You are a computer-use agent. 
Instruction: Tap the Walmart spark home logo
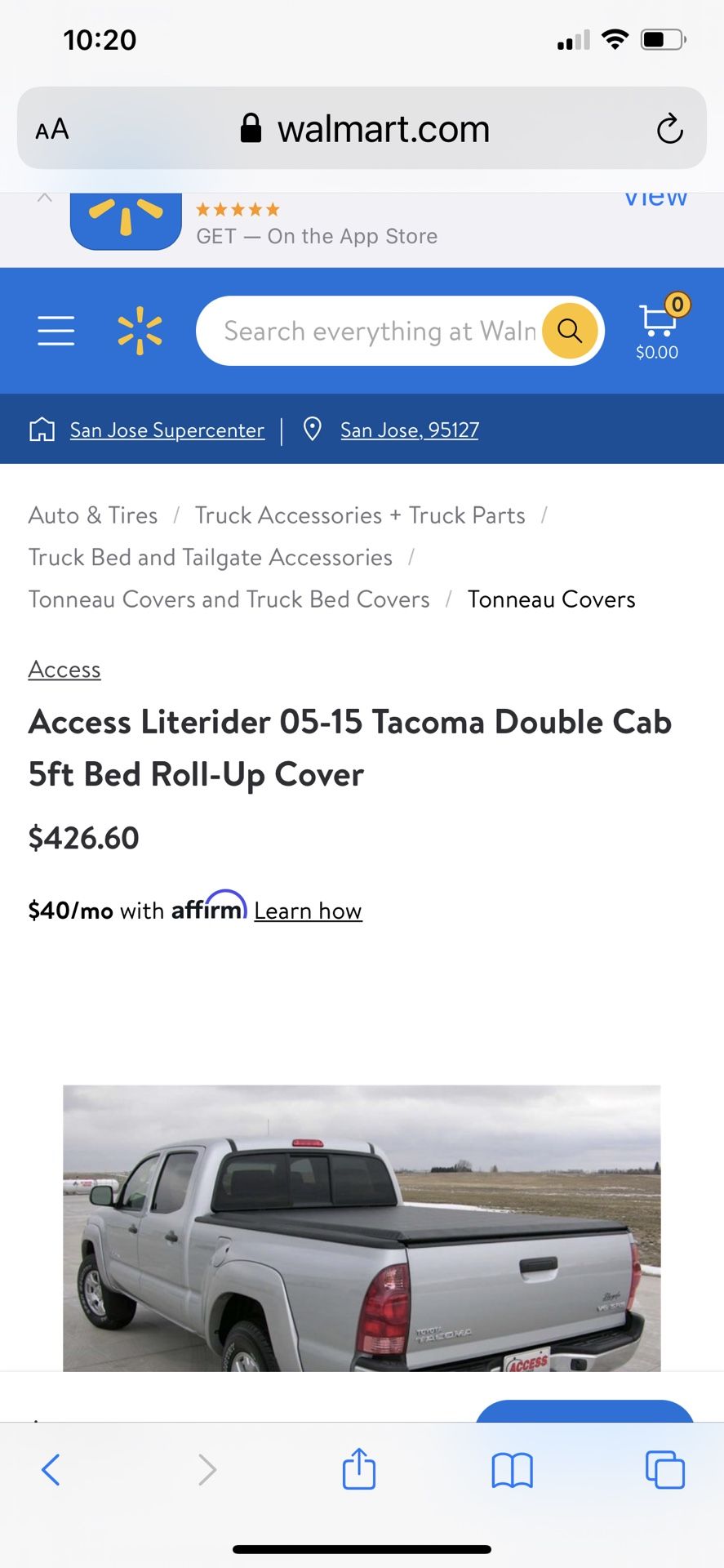[x=140, y=331]
